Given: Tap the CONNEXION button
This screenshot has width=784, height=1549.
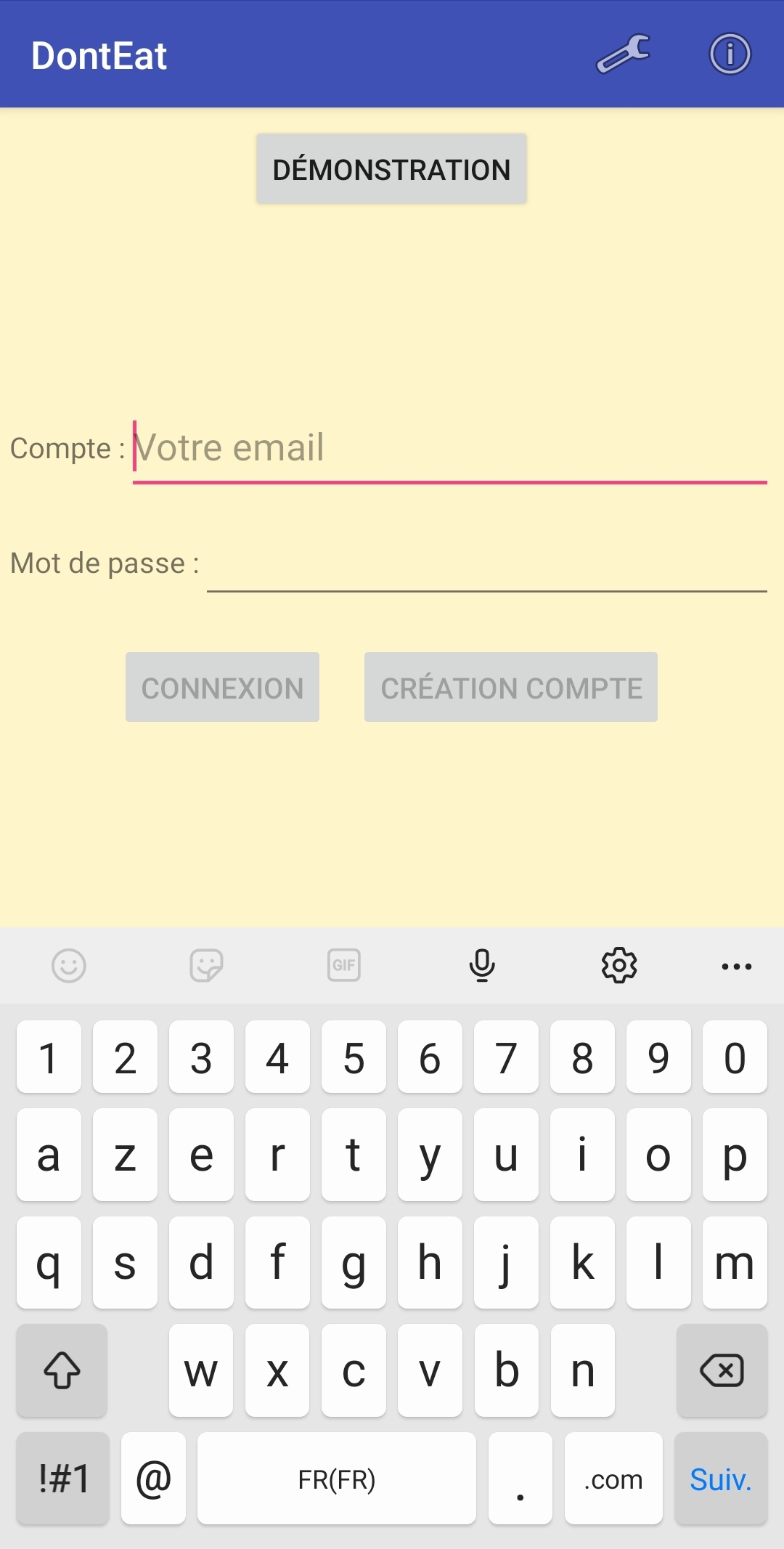Looking at the screenshot, I should (x=222, y=687).
